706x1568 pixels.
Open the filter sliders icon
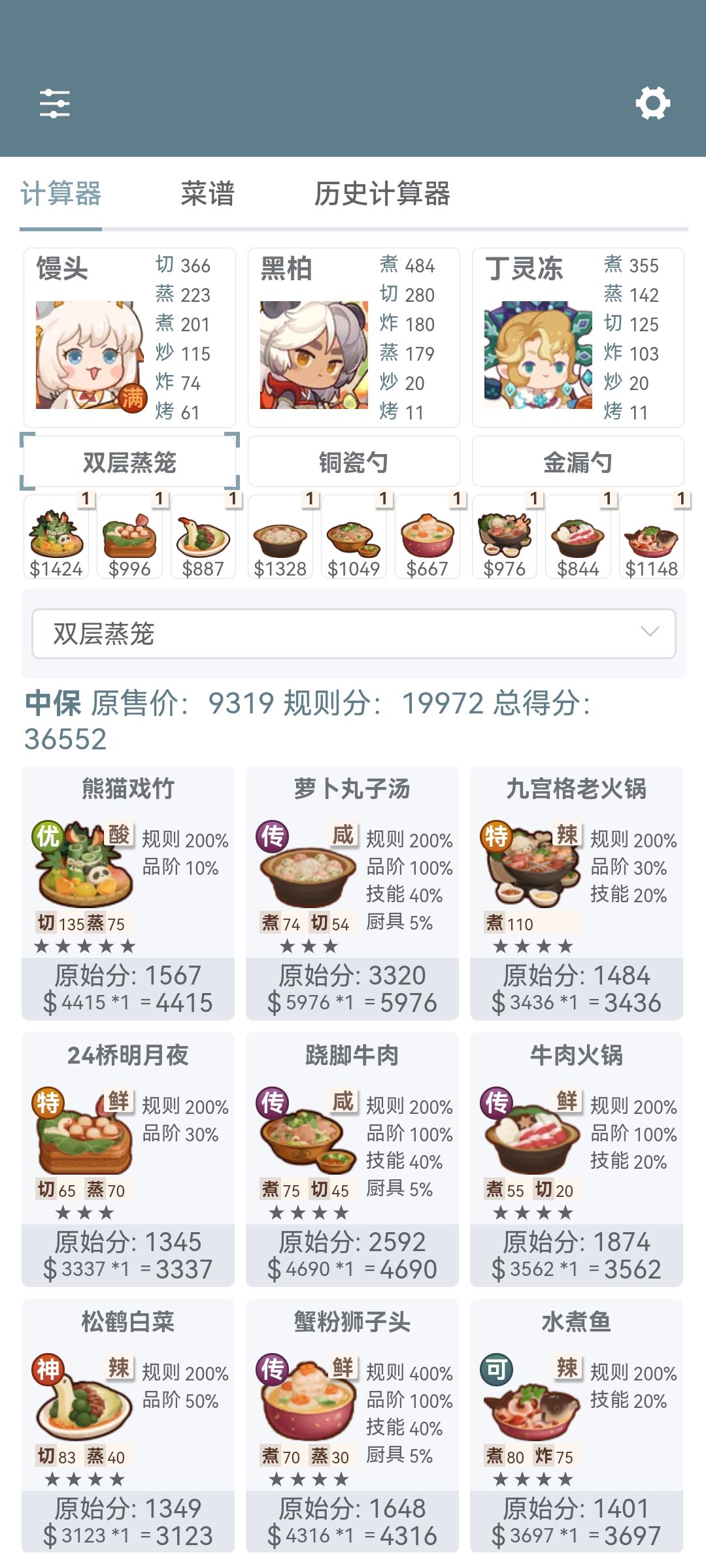point(54,104)
